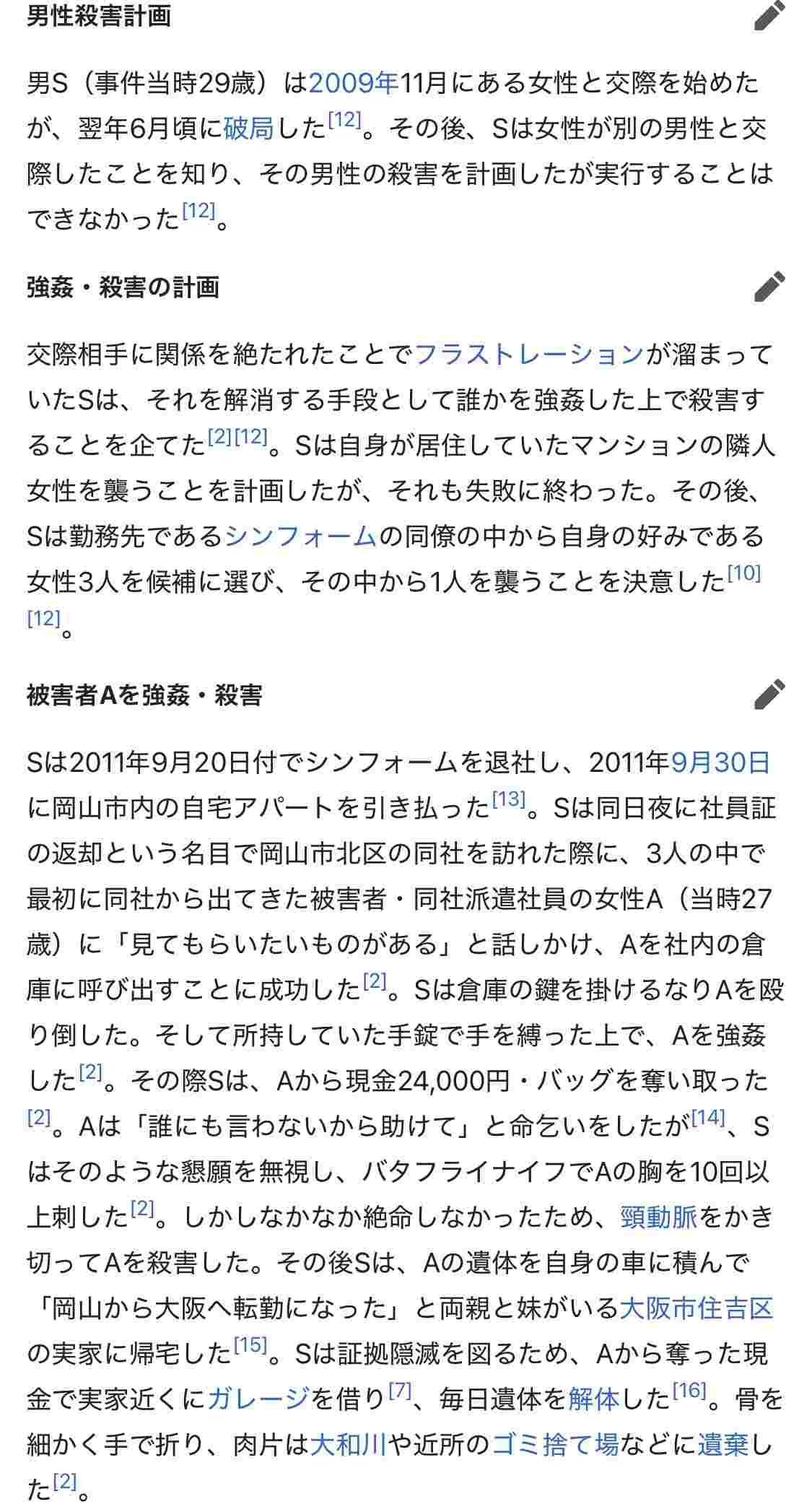This screenshot has height=1512, width=812.
Task: Open the ガレージ link
Action: [x=258, y=1399]
